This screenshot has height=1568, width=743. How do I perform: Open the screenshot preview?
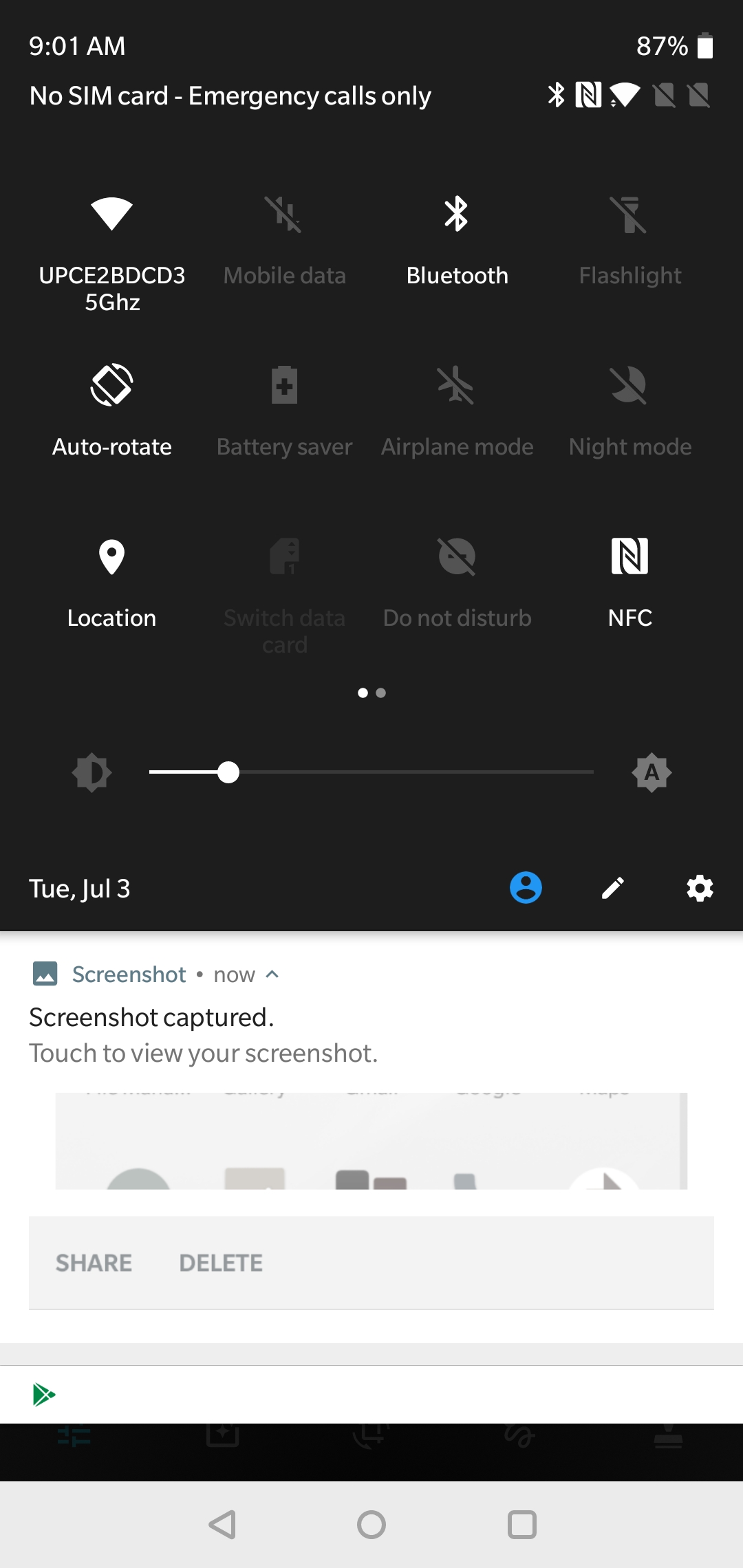371,1140
